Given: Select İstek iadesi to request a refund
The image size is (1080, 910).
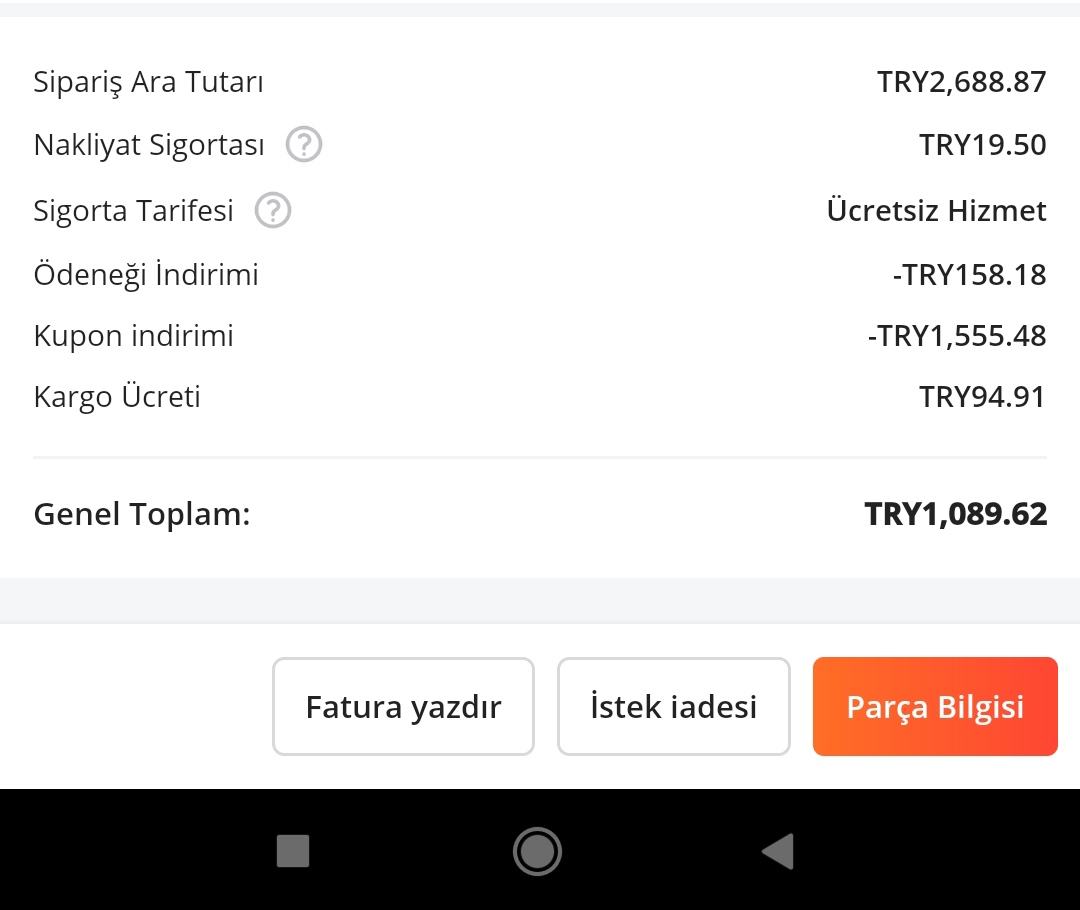Looking at the screenshot, I should 673,706.
